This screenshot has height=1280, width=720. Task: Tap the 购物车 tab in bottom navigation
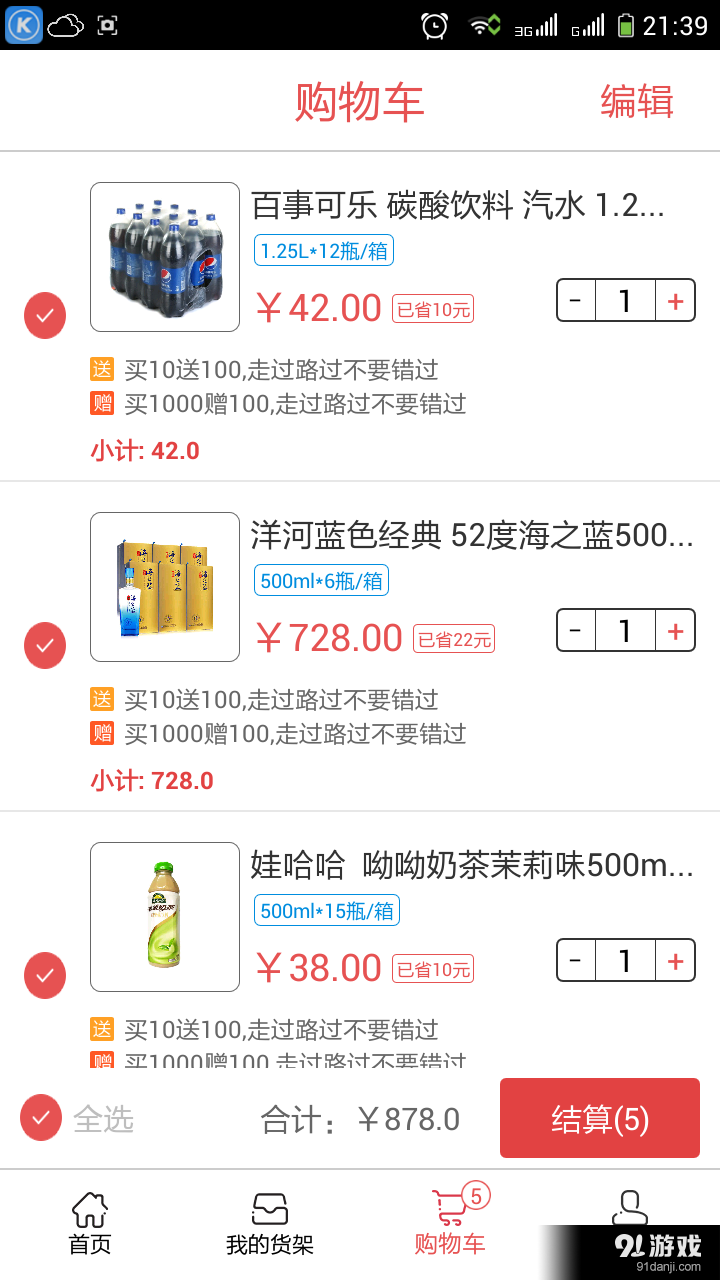click(450, 1220)
